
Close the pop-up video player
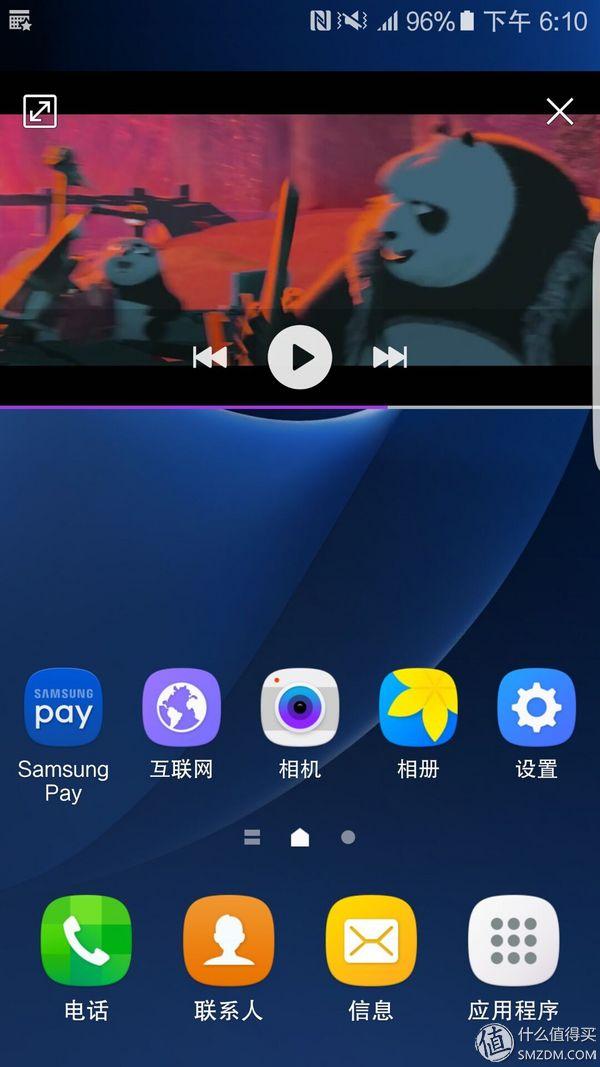pos(560,112)
